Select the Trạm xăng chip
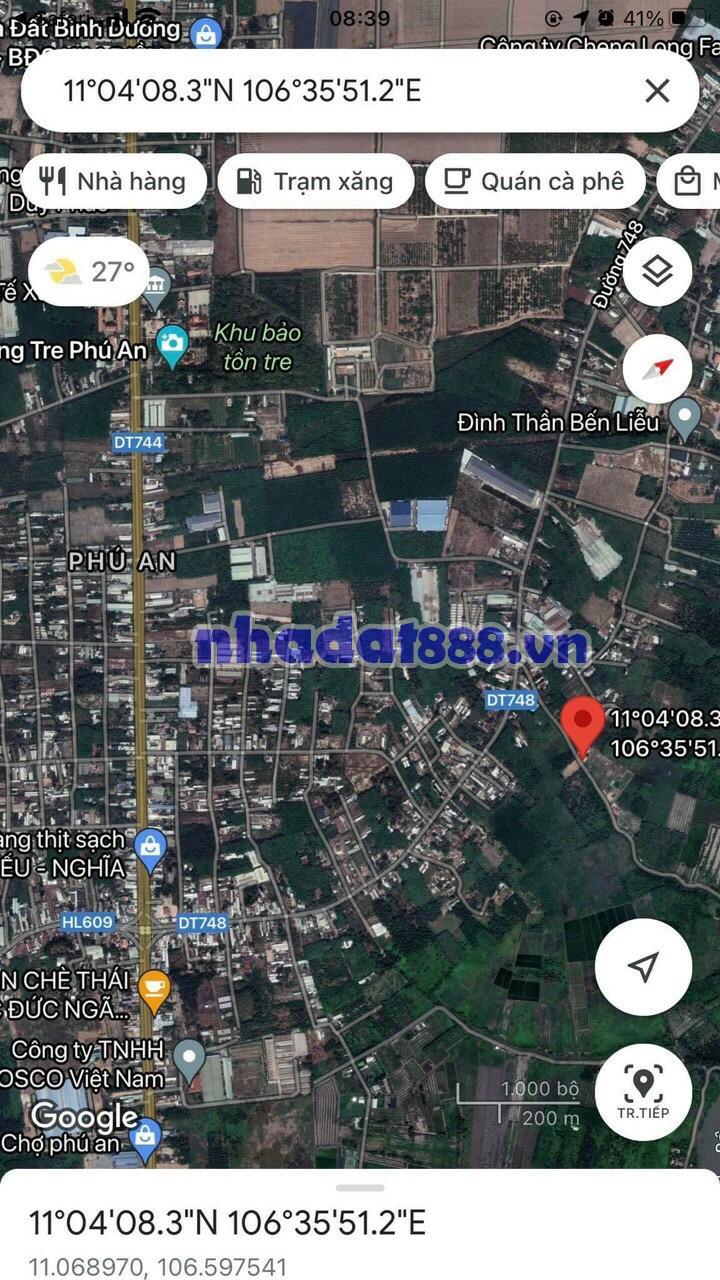This screenshot has width=720, height=1280. click(x=315, y=181)
